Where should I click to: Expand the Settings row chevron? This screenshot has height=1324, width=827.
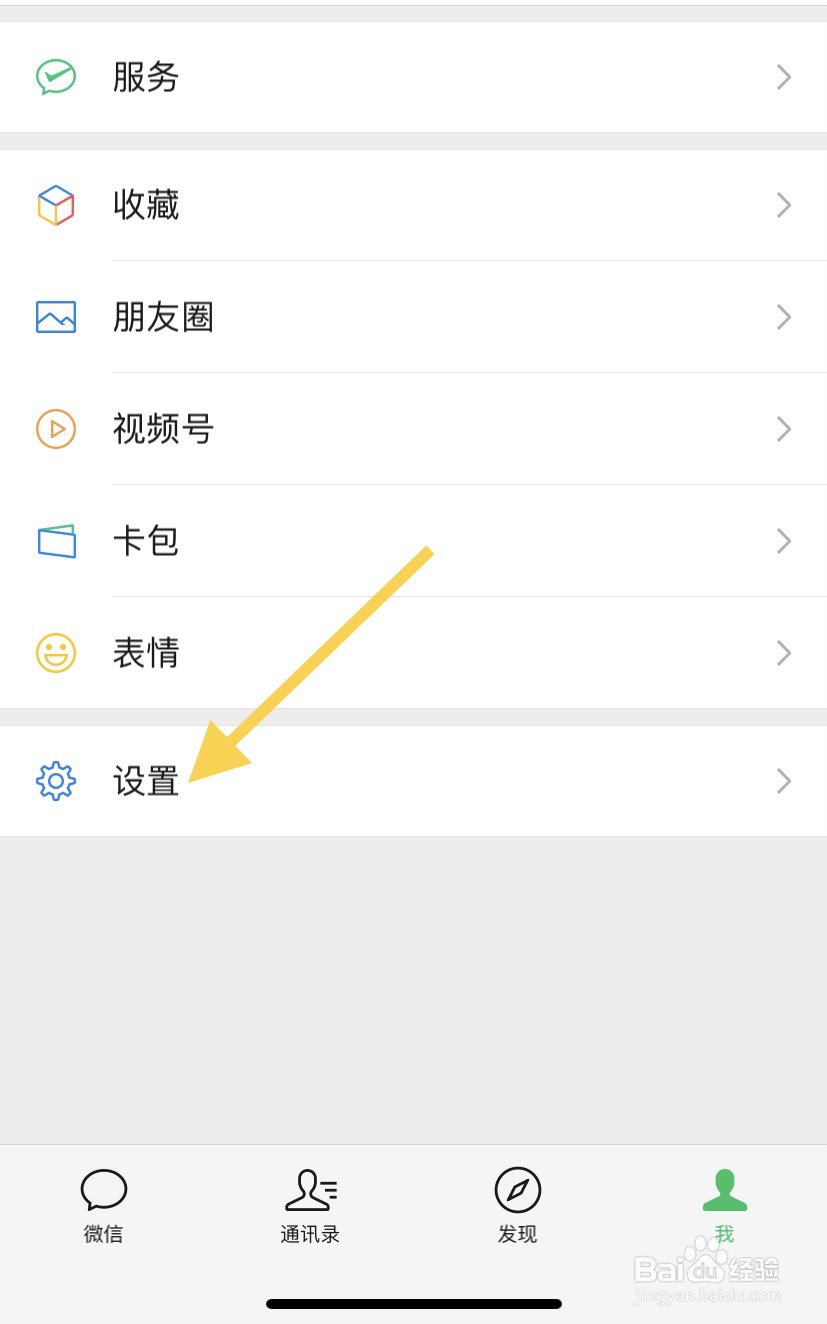(783, 781)
